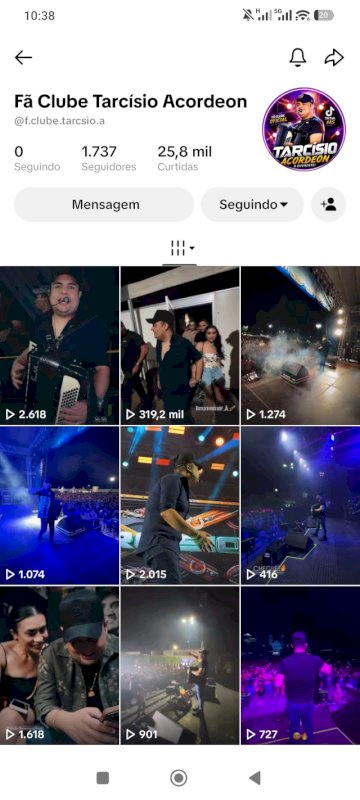Watch the video with 1.618 views
Screen dimensions: 360x800
(x=60, y=665)
